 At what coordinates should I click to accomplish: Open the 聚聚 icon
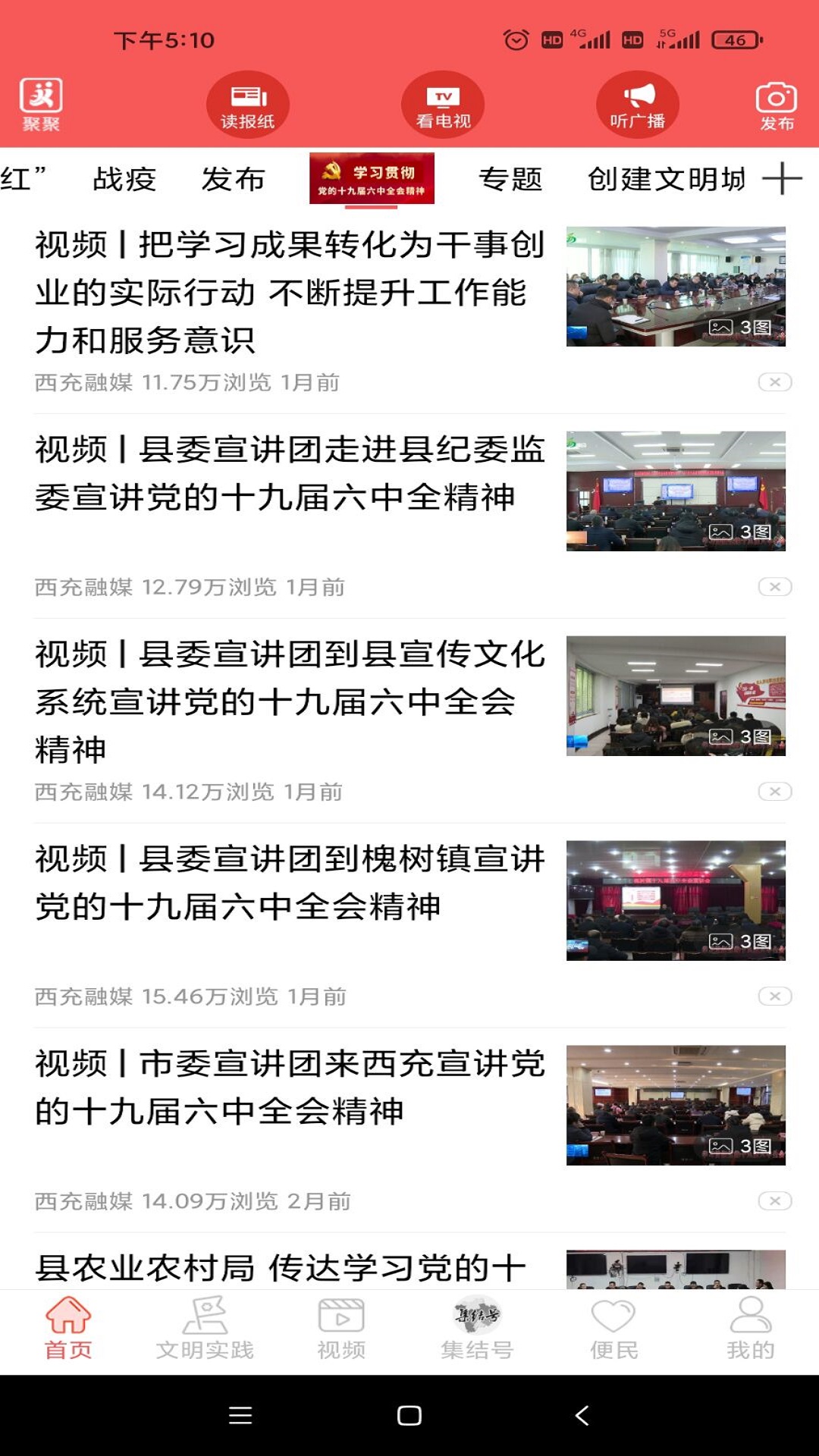pyautogui.click(x=41, y=105)
